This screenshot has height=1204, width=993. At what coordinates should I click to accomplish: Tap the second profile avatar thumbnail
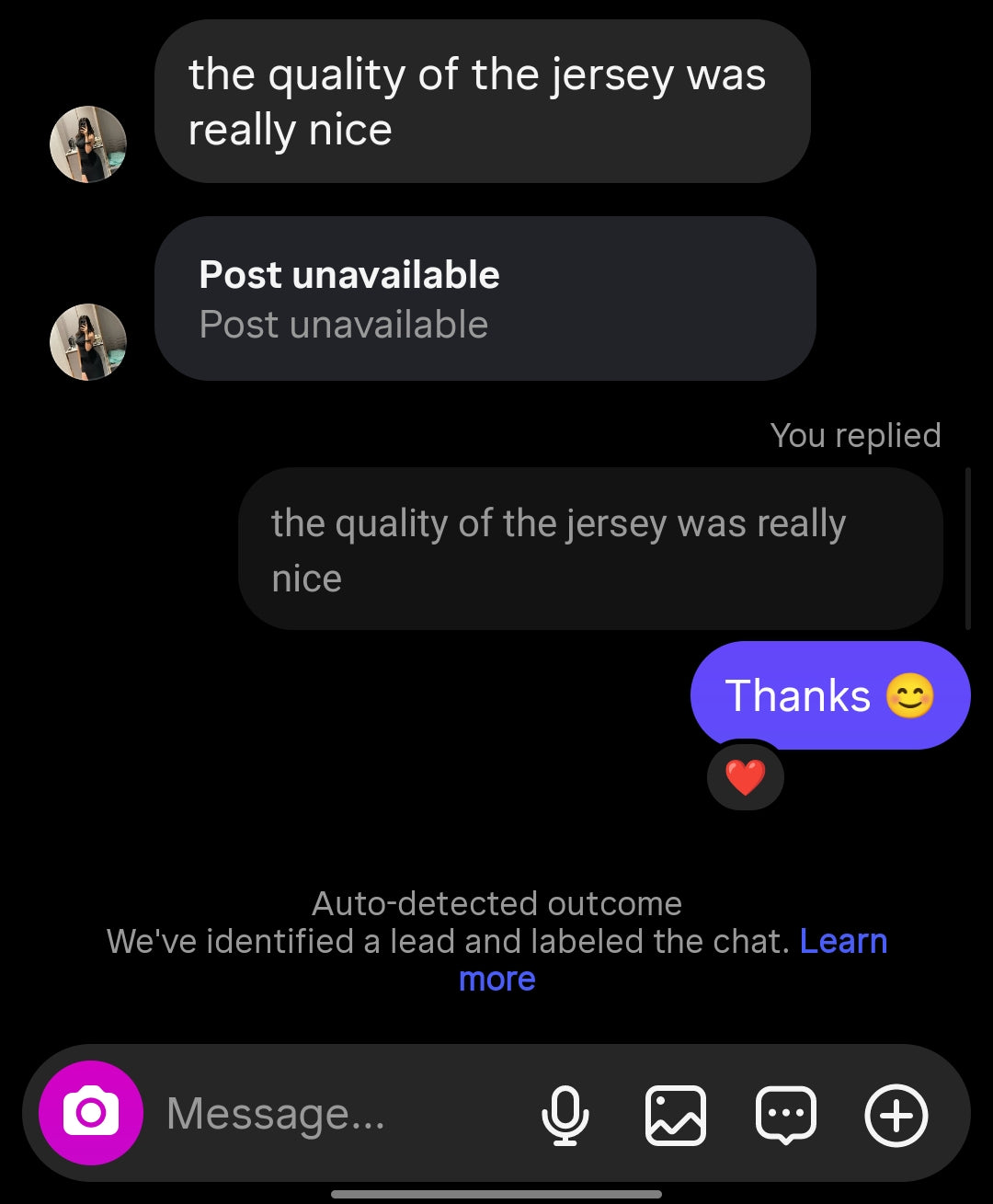pyautogui.click(x=87, y=341)
